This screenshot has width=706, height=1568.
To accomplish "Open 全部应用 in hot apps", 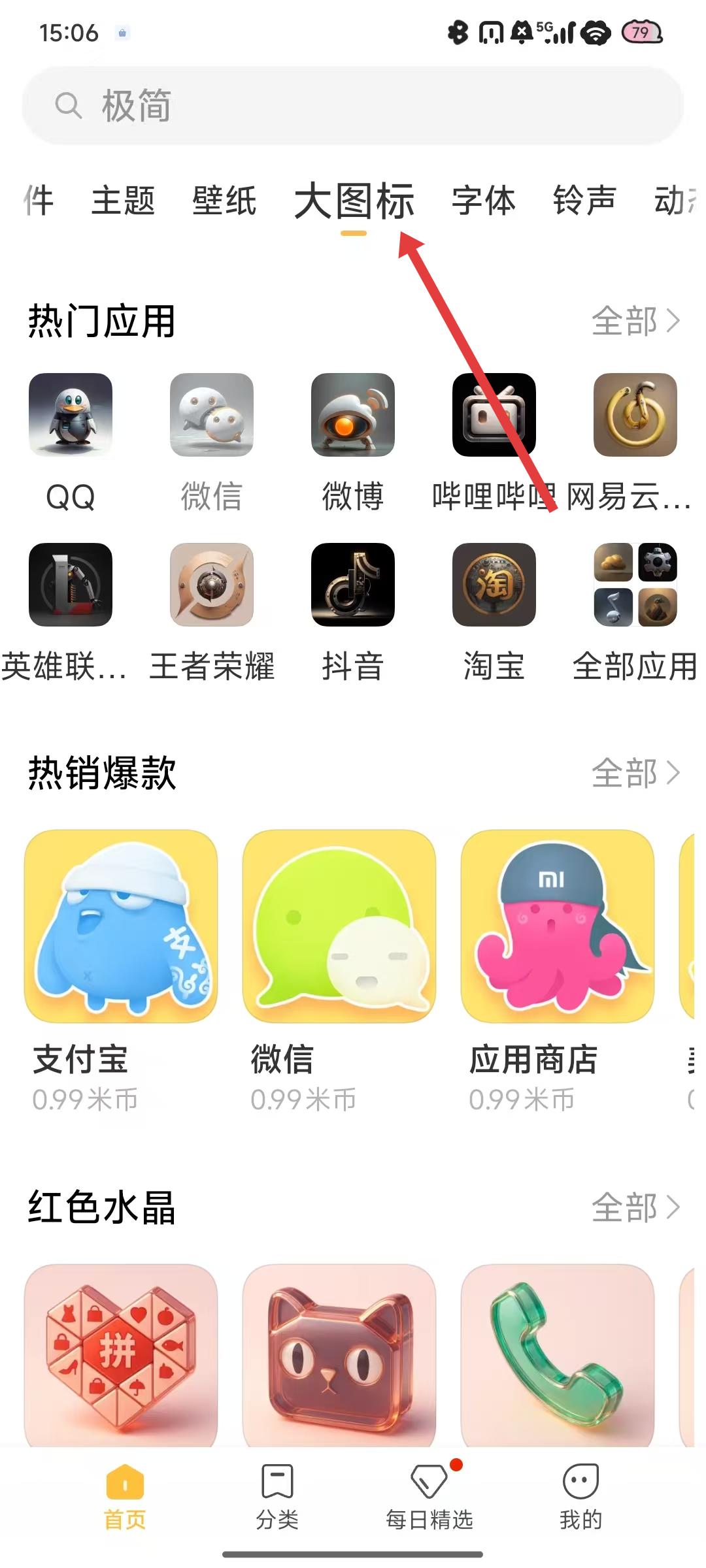I will click(635, 585).
